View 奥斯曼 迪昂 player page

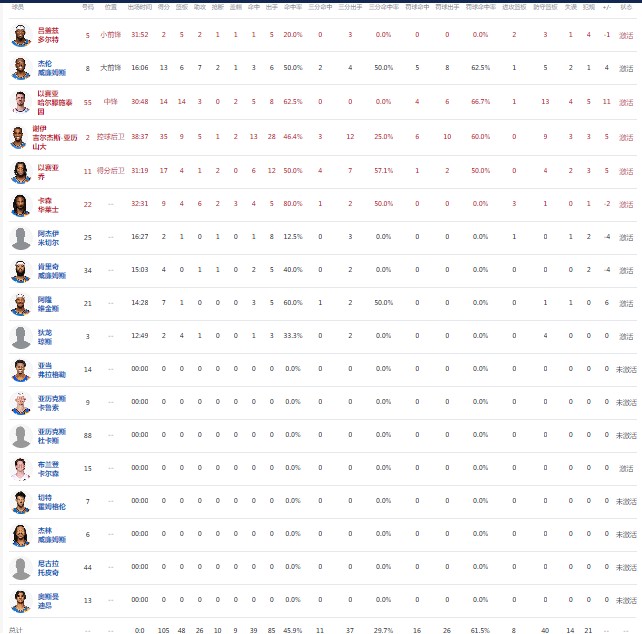(48, 600)
